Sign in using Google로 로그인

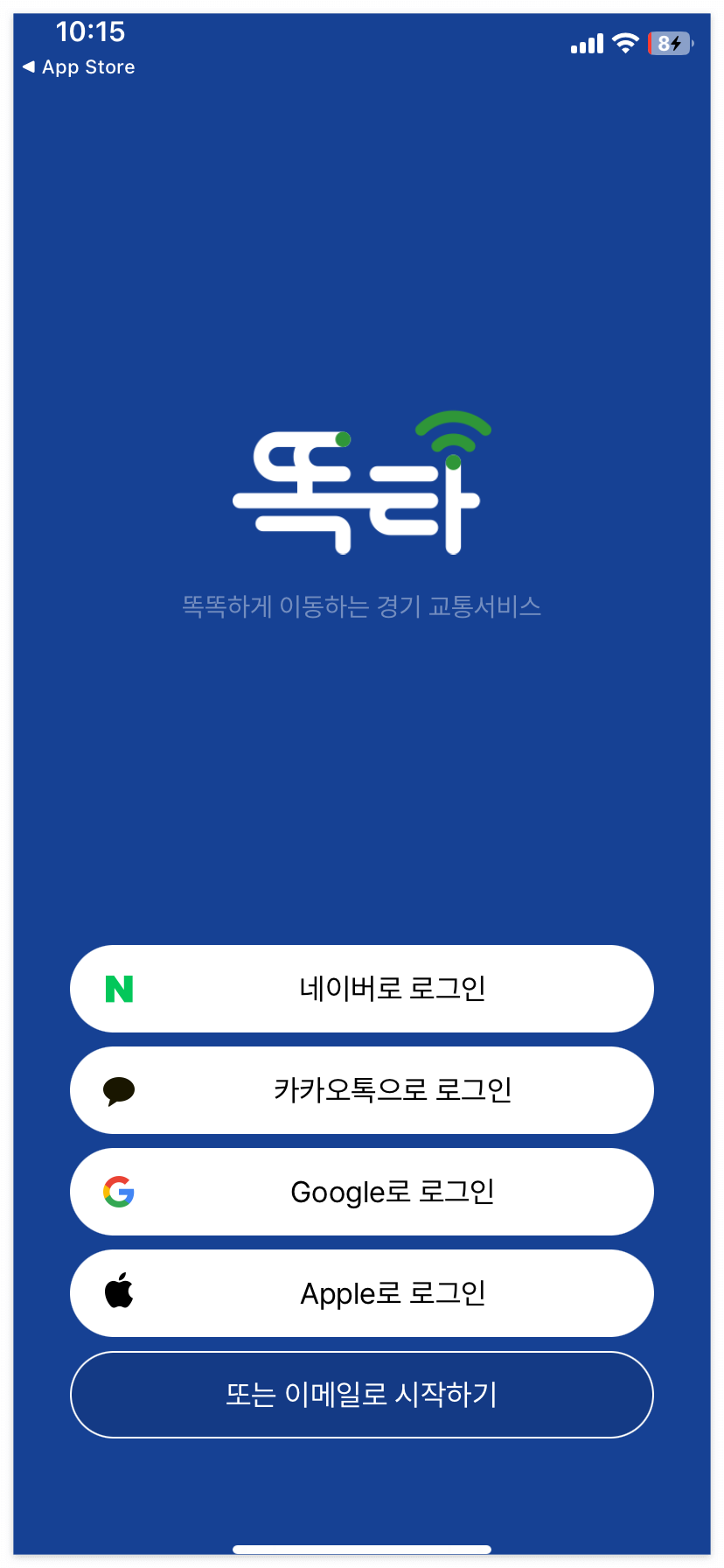click(x=362, y=1192)
